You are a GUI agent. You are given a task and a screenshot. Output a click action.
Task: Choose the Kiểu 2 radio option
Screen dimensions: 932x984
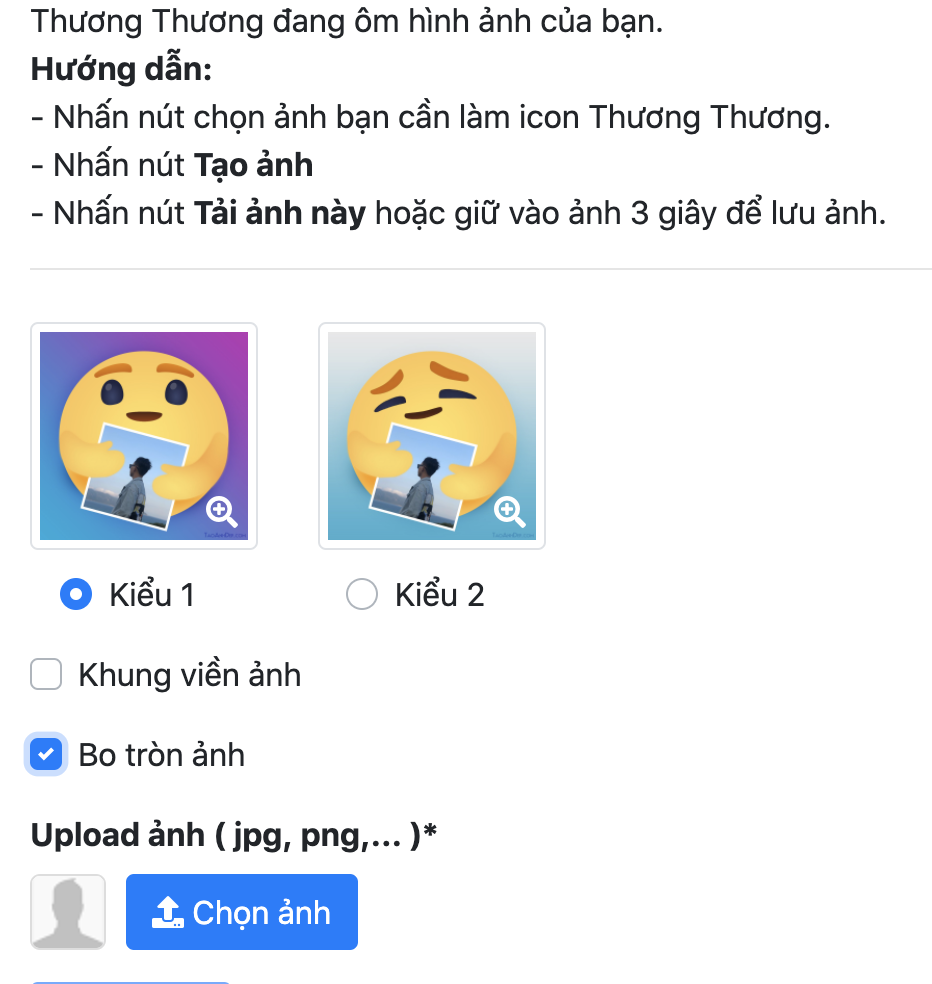coord(361,595)
